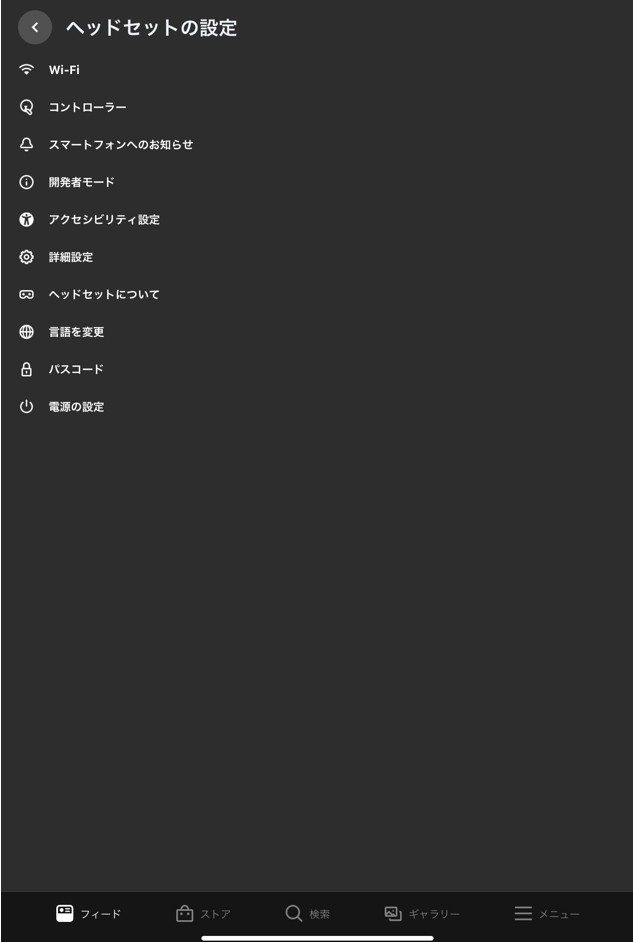Open アクセシビリティ設定
633x942 pixels.
click(104, 220)
